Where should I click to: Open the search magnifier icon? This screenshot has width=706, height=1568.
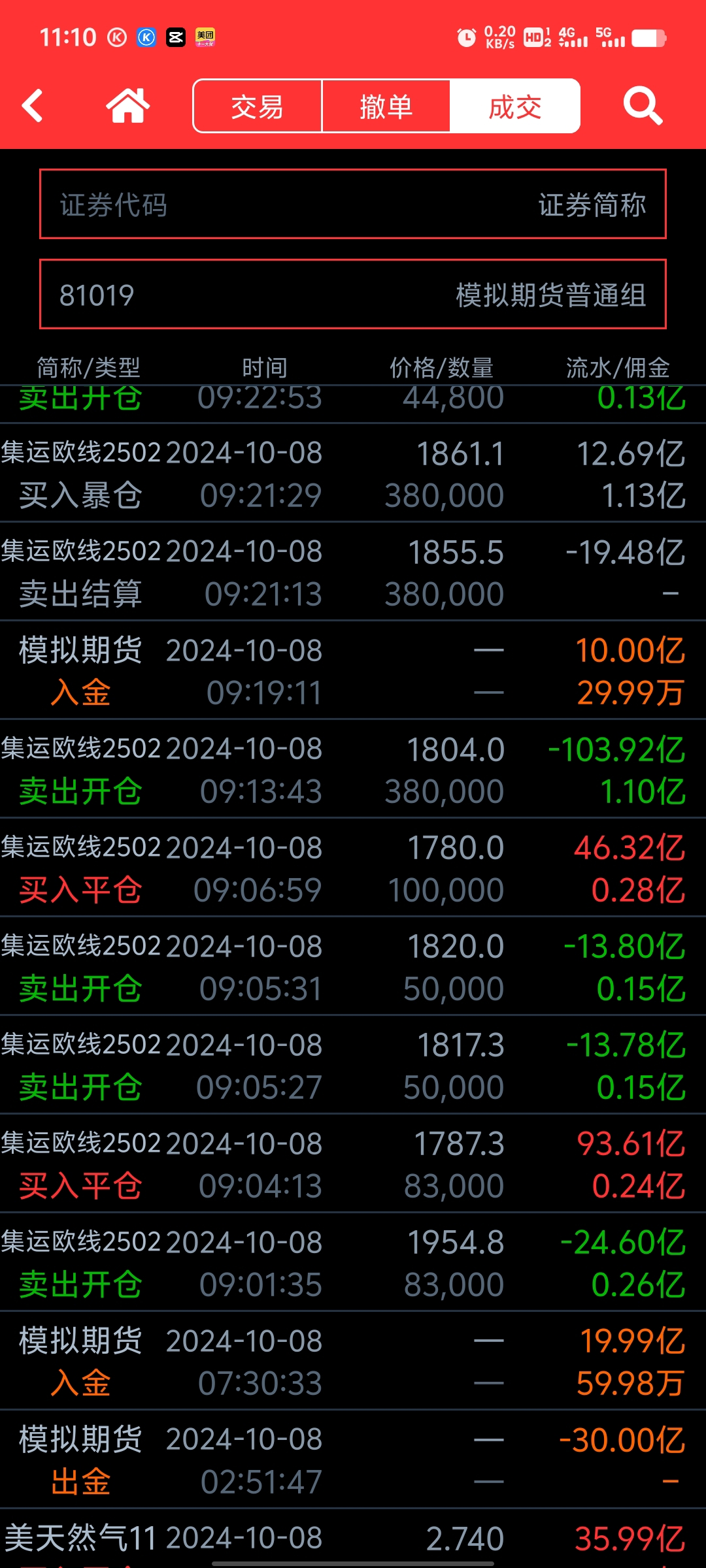tap(643, 106)
